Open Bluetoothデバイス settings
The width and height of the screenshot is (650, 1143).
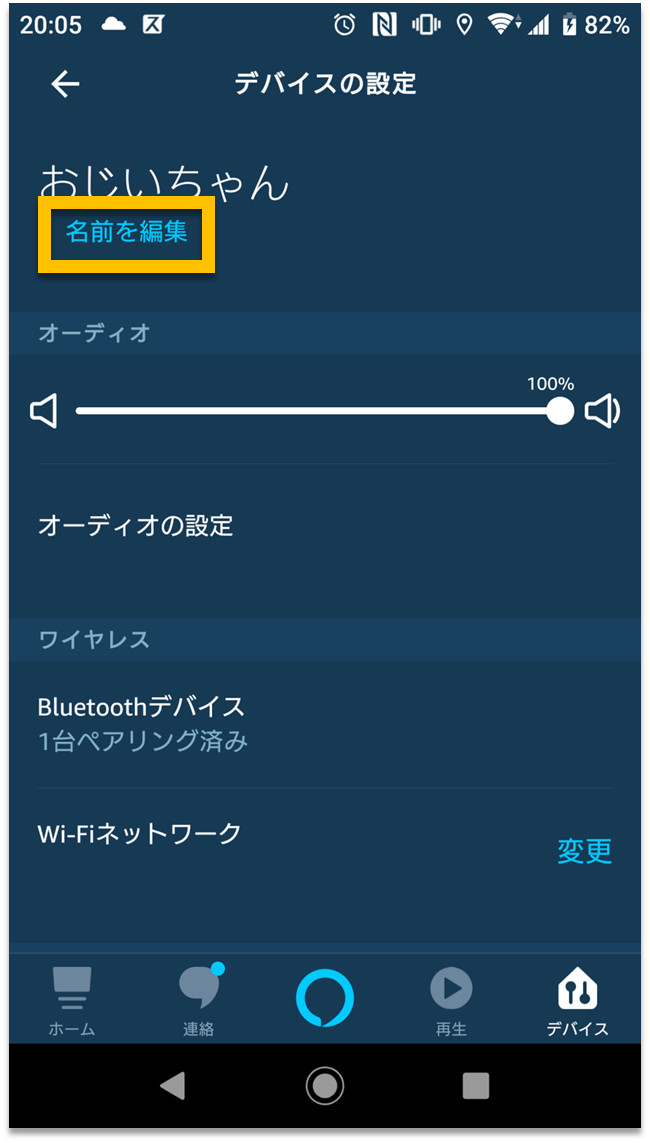coord(325,723)
